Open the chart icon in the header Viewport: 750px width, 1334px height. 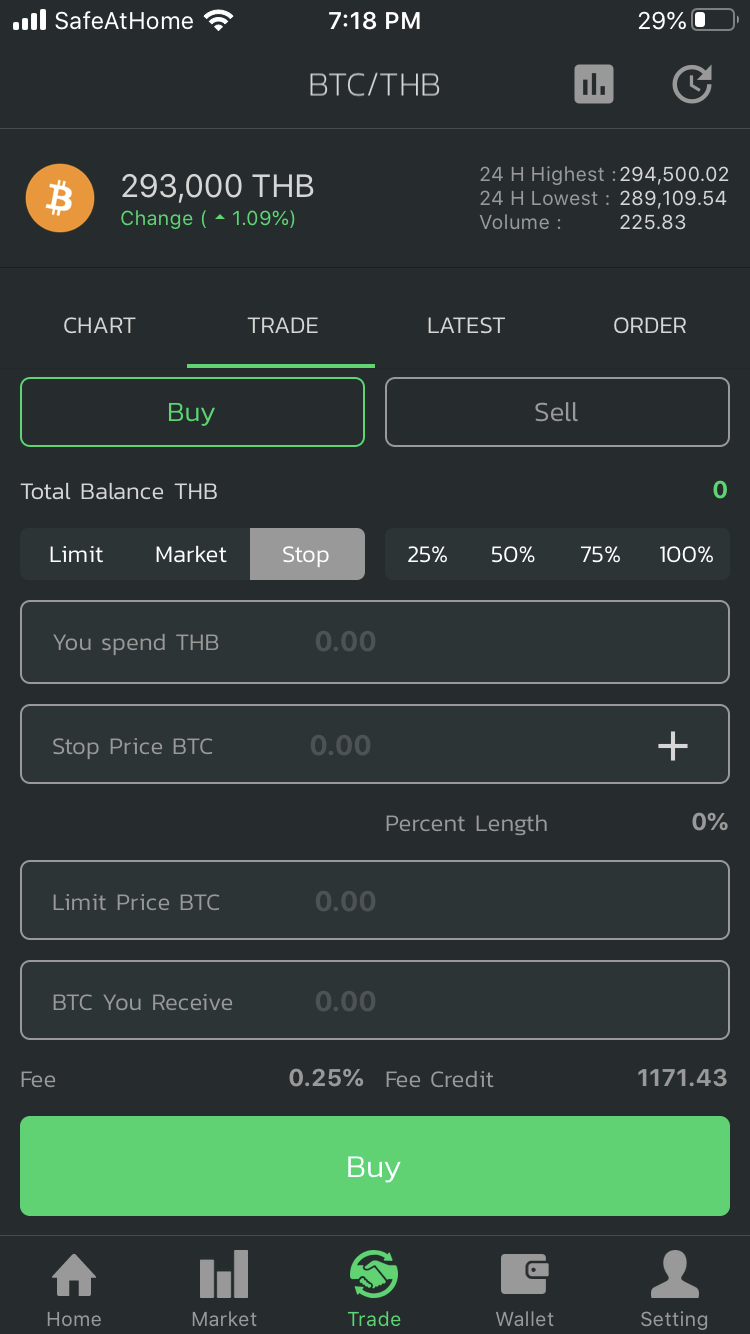(x=593, y=85)
